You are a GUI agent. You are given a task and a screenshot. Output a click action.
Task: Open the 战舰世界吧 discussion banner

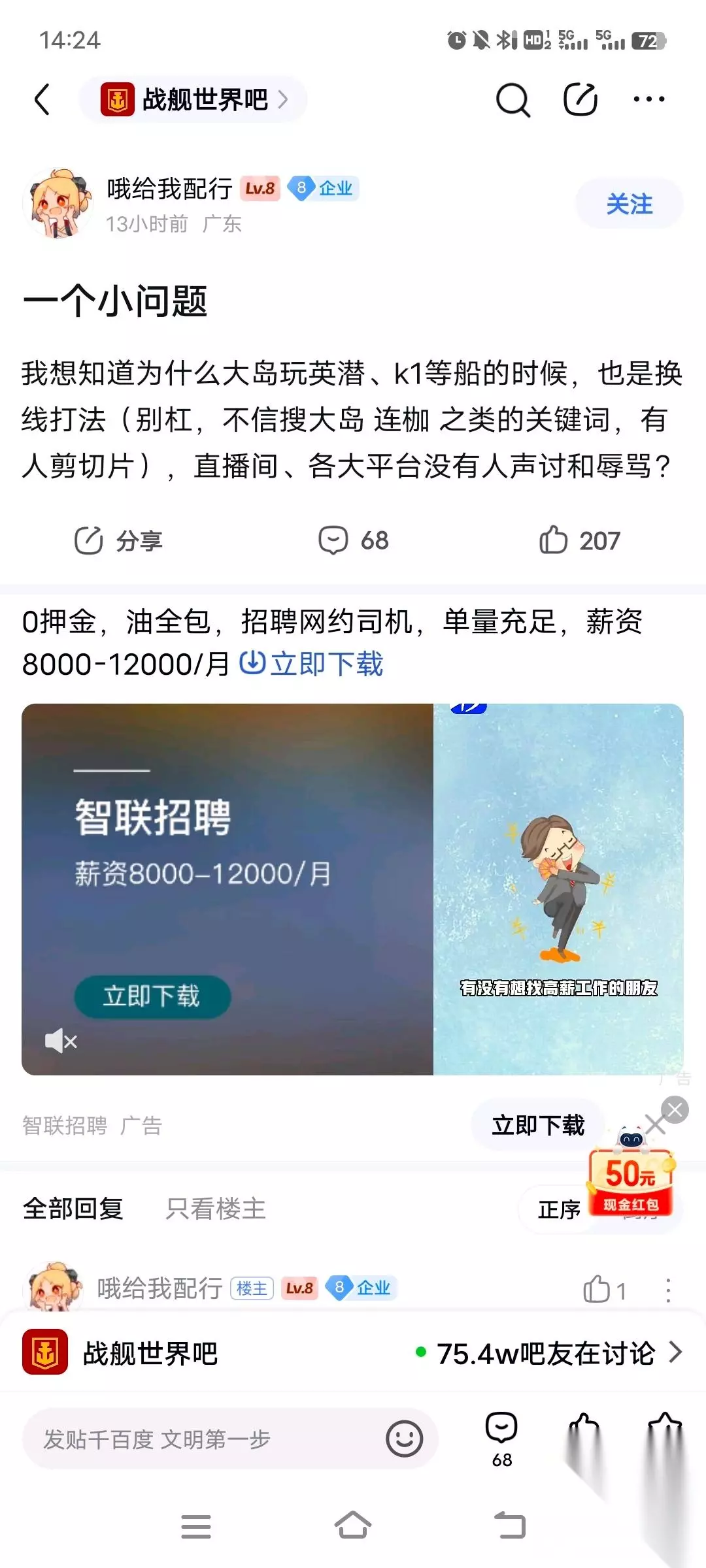point(353,1352)
